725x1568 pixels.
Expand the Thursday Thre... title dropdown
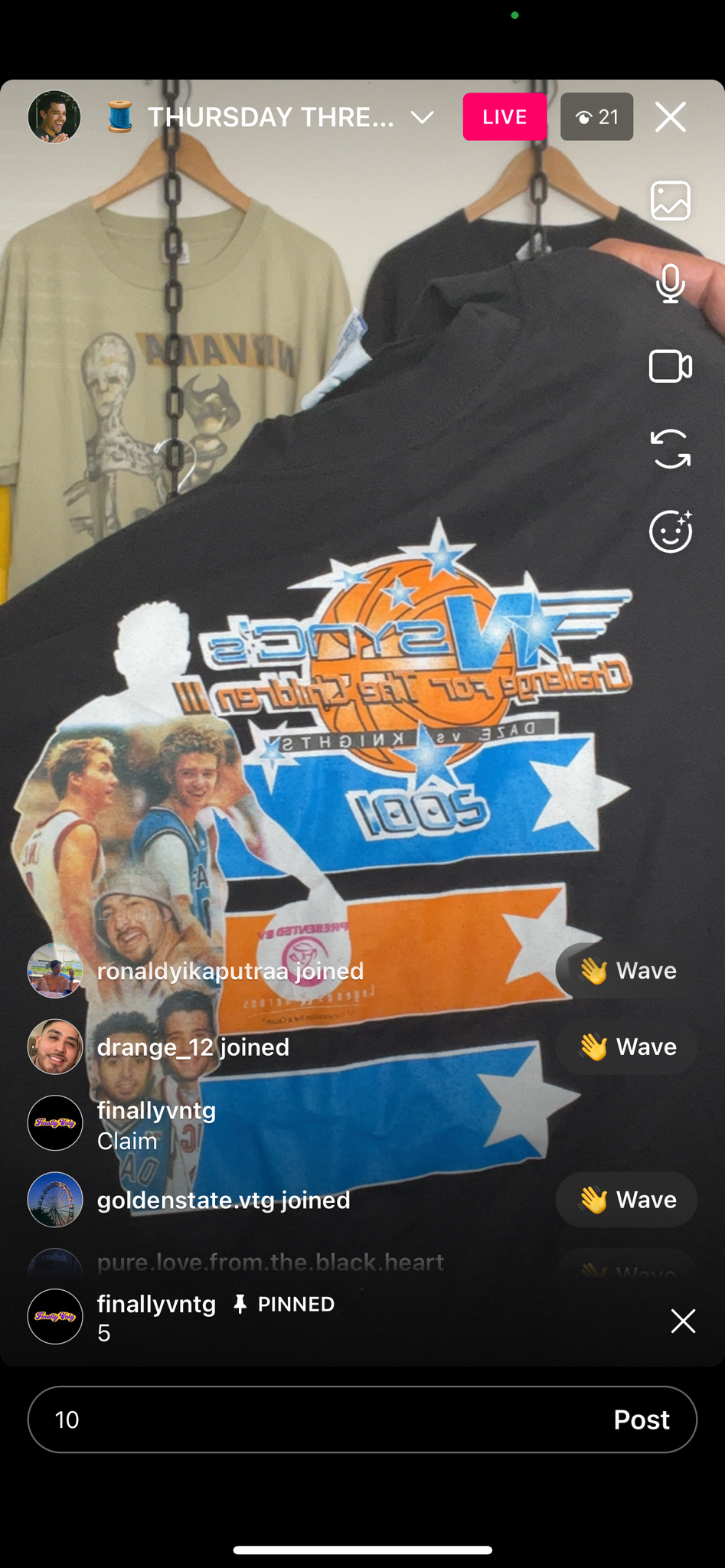coord(423,117)
